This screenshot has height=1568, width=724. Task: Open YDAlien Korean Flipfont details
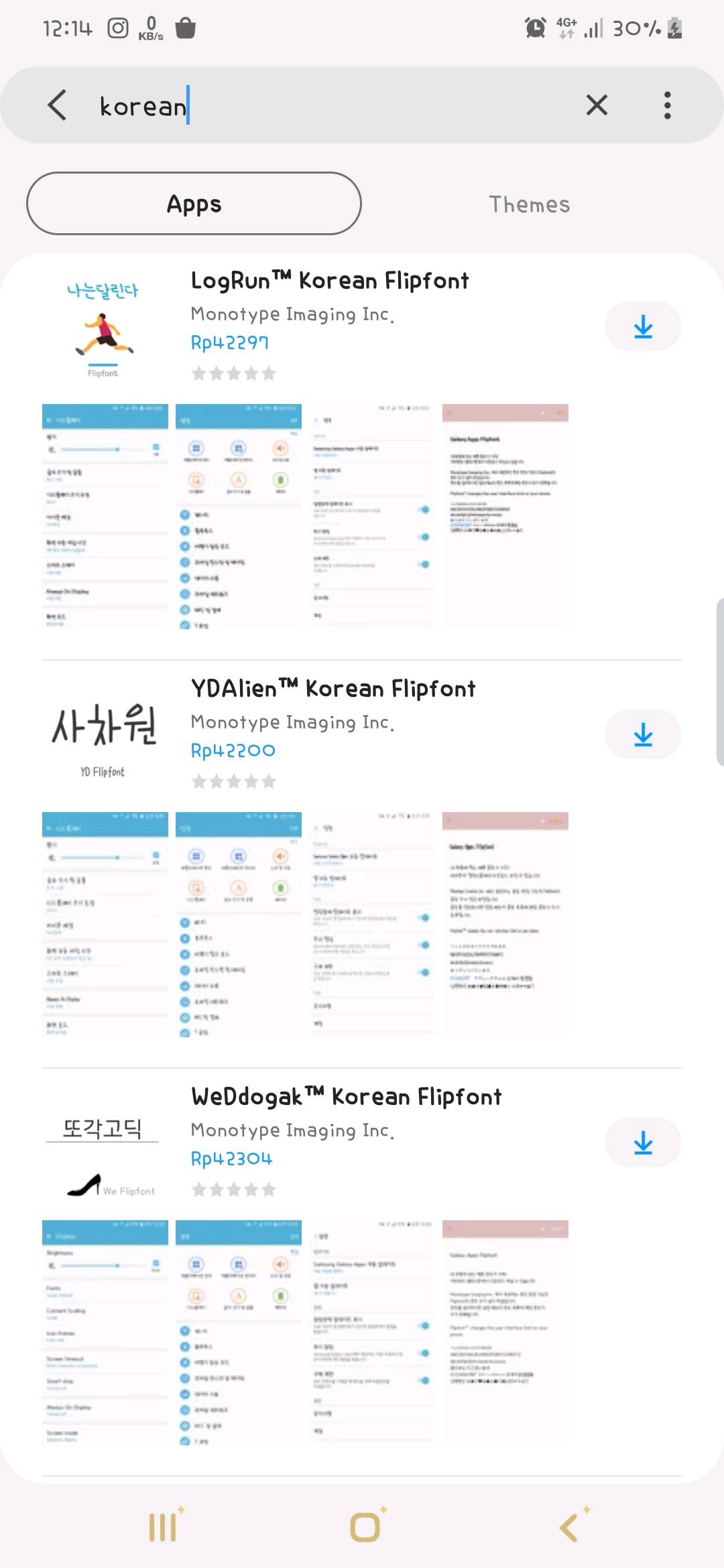click(333, 688)
